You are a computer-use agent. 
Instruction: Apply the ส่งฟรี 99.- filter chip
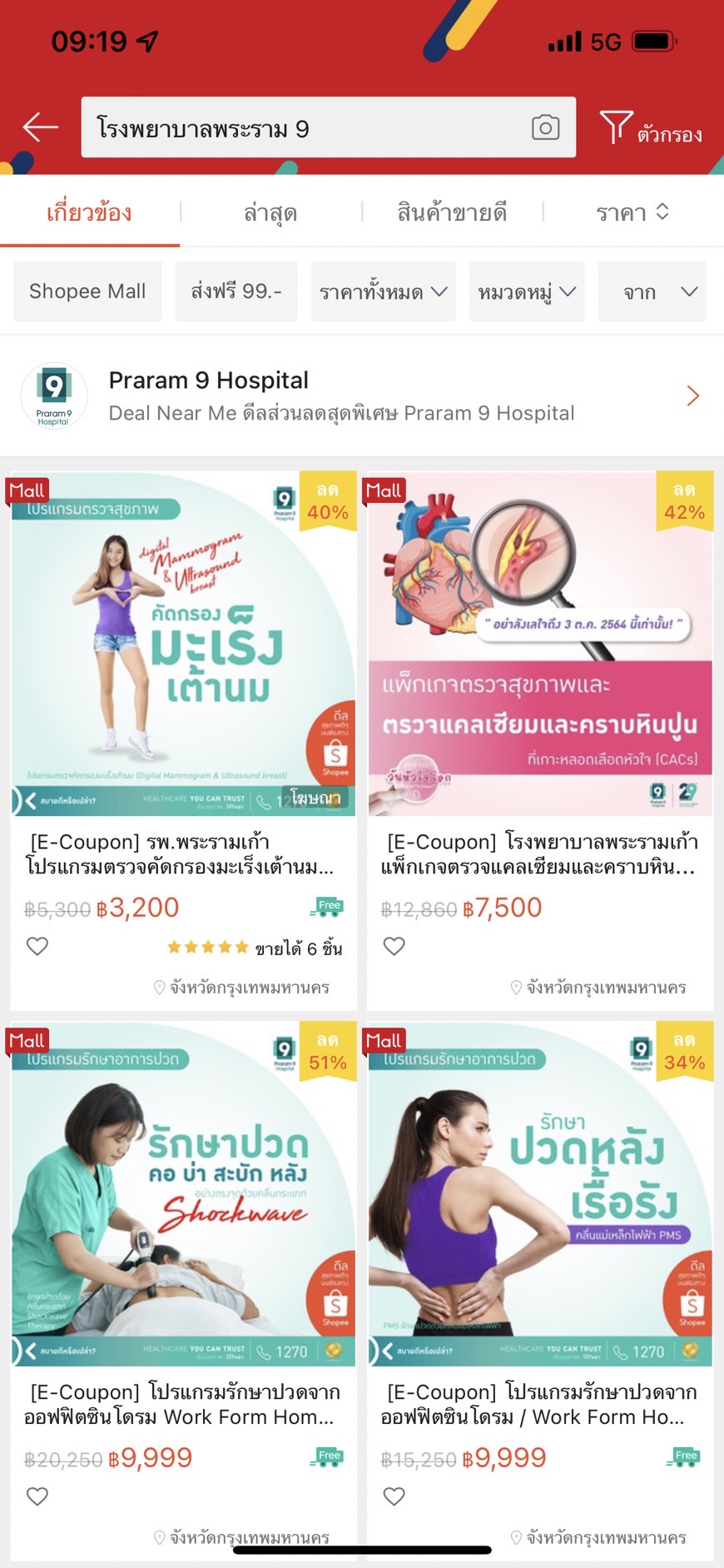point(236,291)
